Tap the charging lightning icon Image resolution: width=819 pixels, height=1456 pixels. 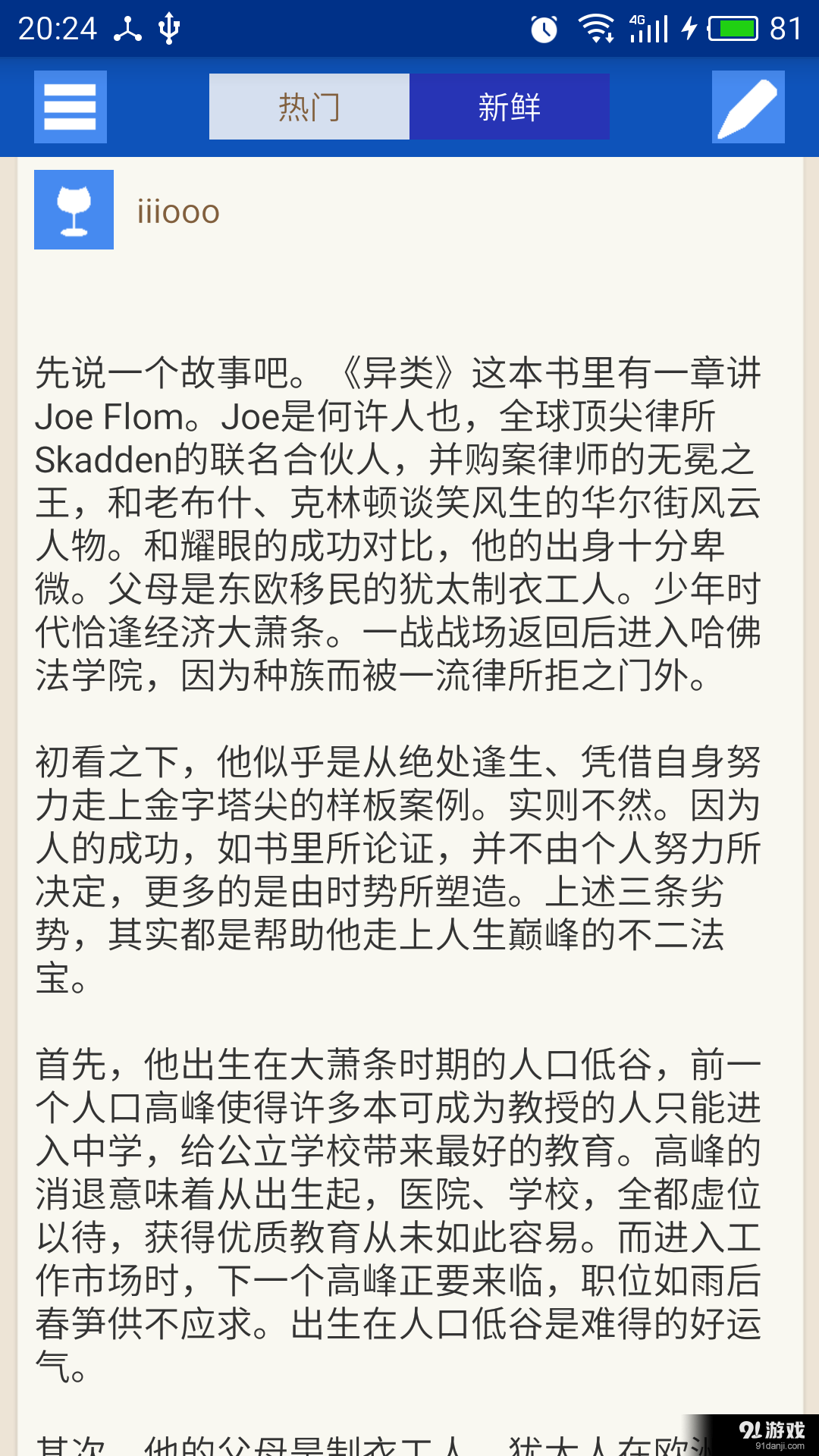pyautogui.click(x=689, y=27)
